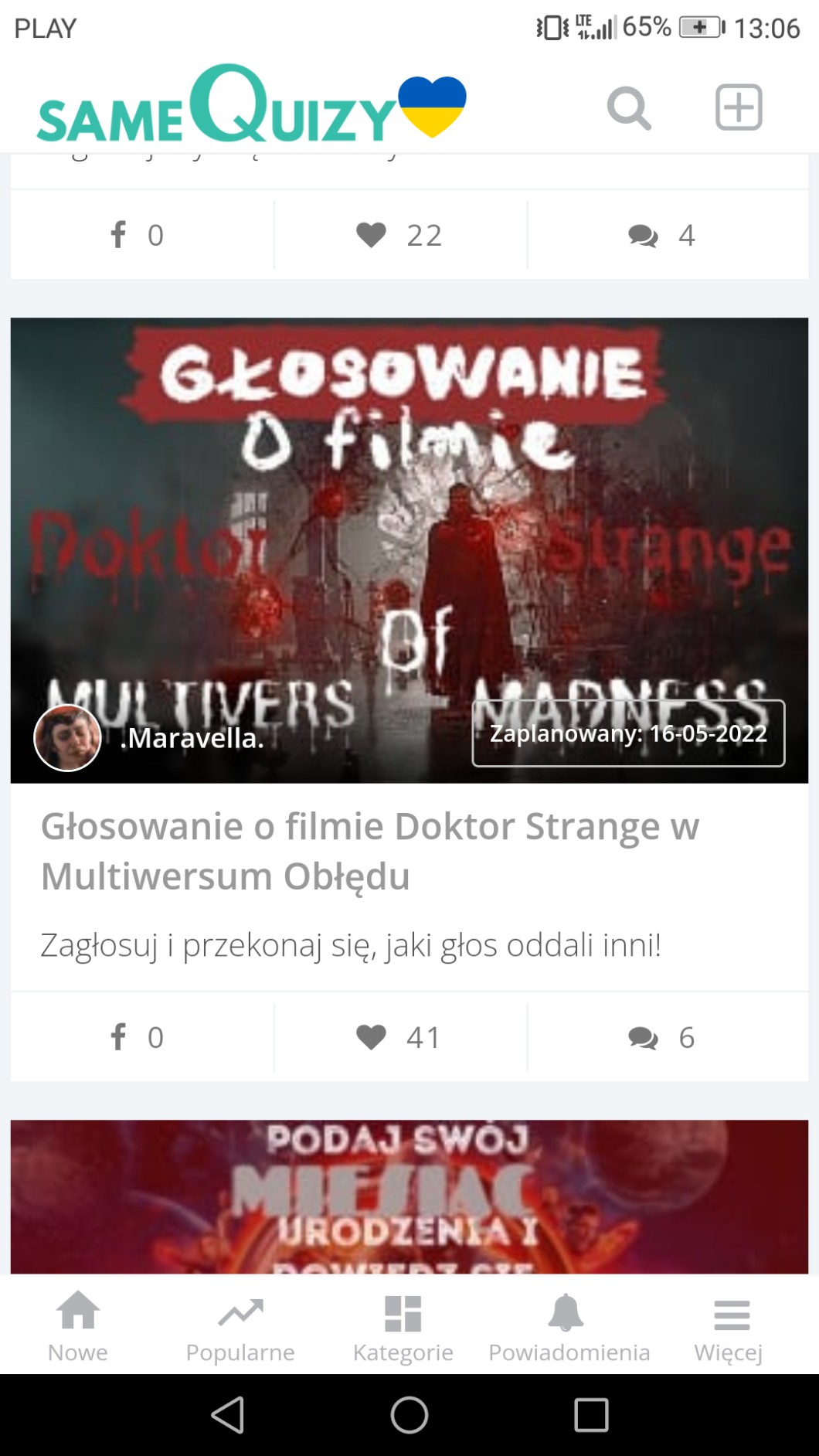Open the Więcej menu tab
Image resolution: width=819 pixels, height=1456 pixels.
[x=729, y=1328]
